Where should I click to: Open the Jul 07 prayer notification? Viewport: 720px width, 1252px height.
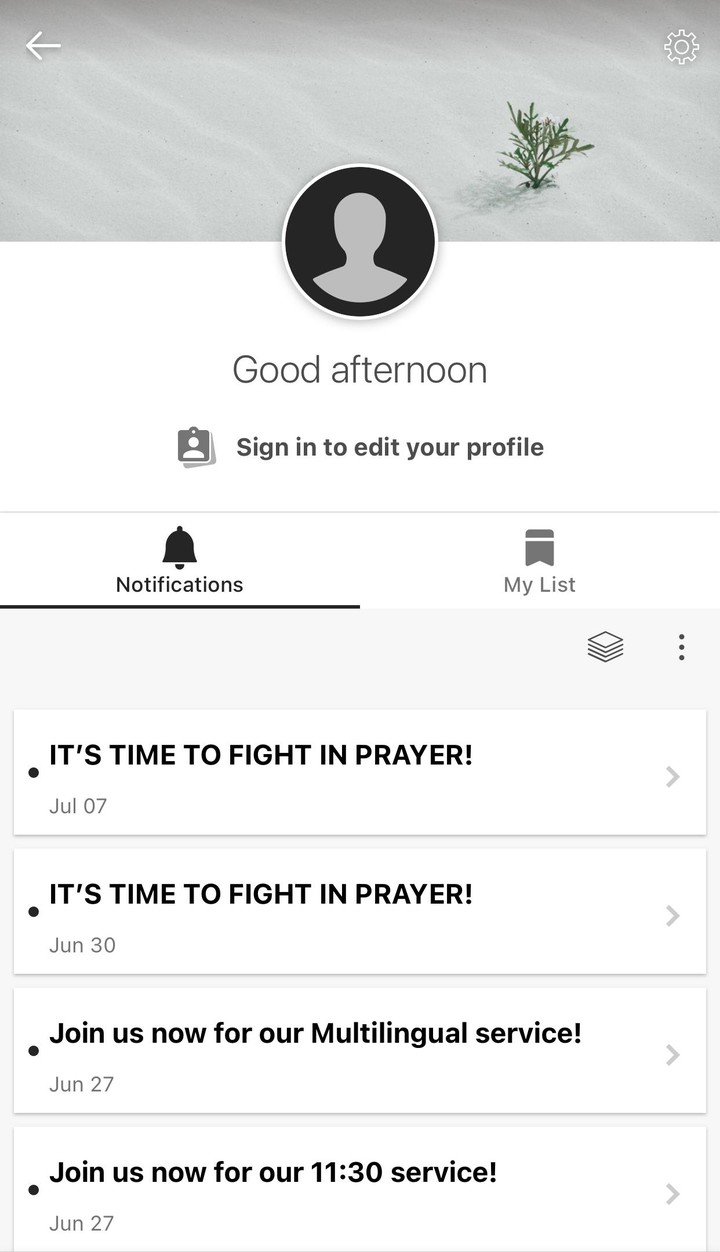coord(360,773)
